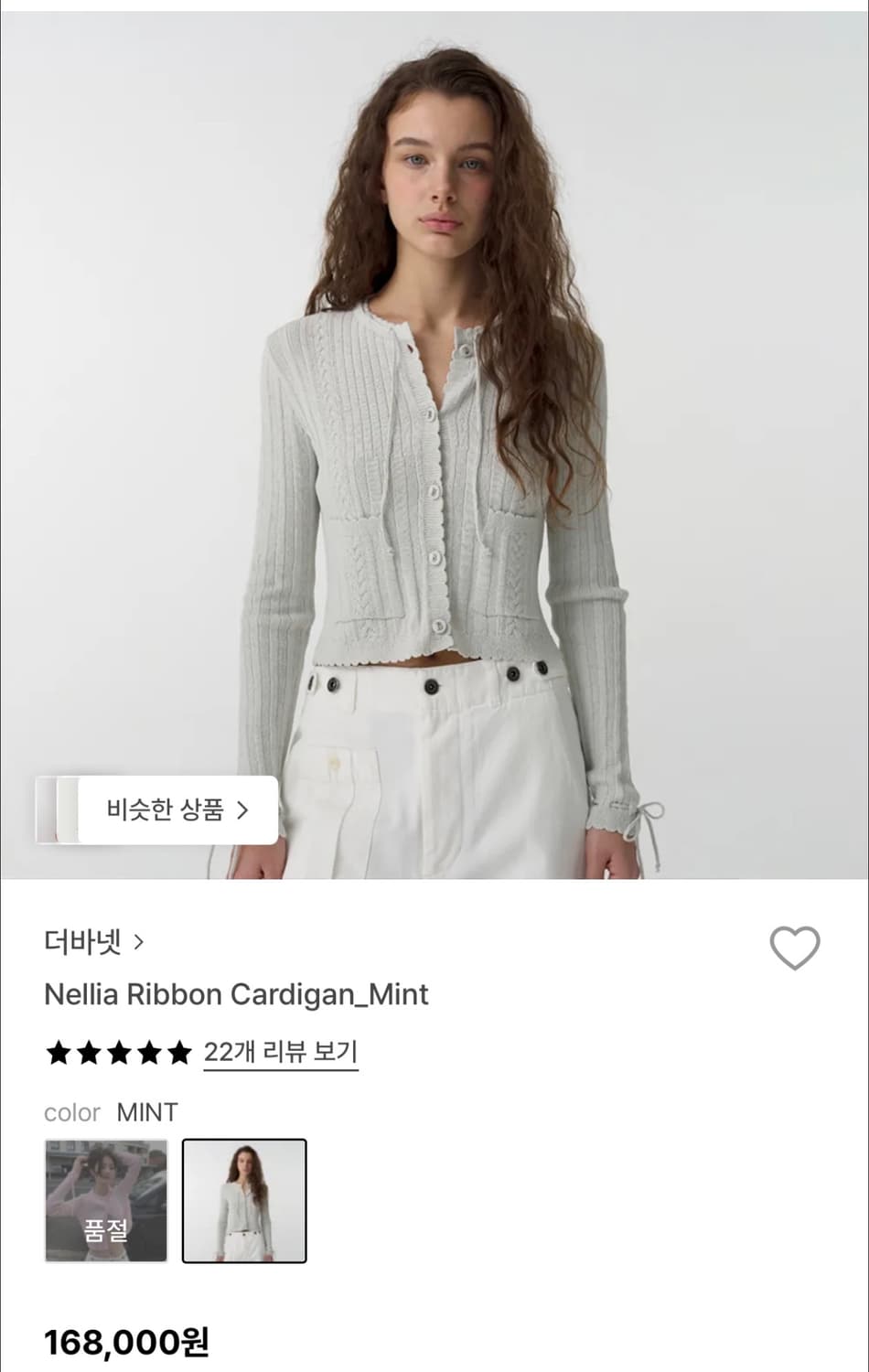Screen dimensions: 869x1372
Task: Click the Nellia Ribbon Cardigan_Mint title
Action: pyautogui.click(x=237, y=995)
